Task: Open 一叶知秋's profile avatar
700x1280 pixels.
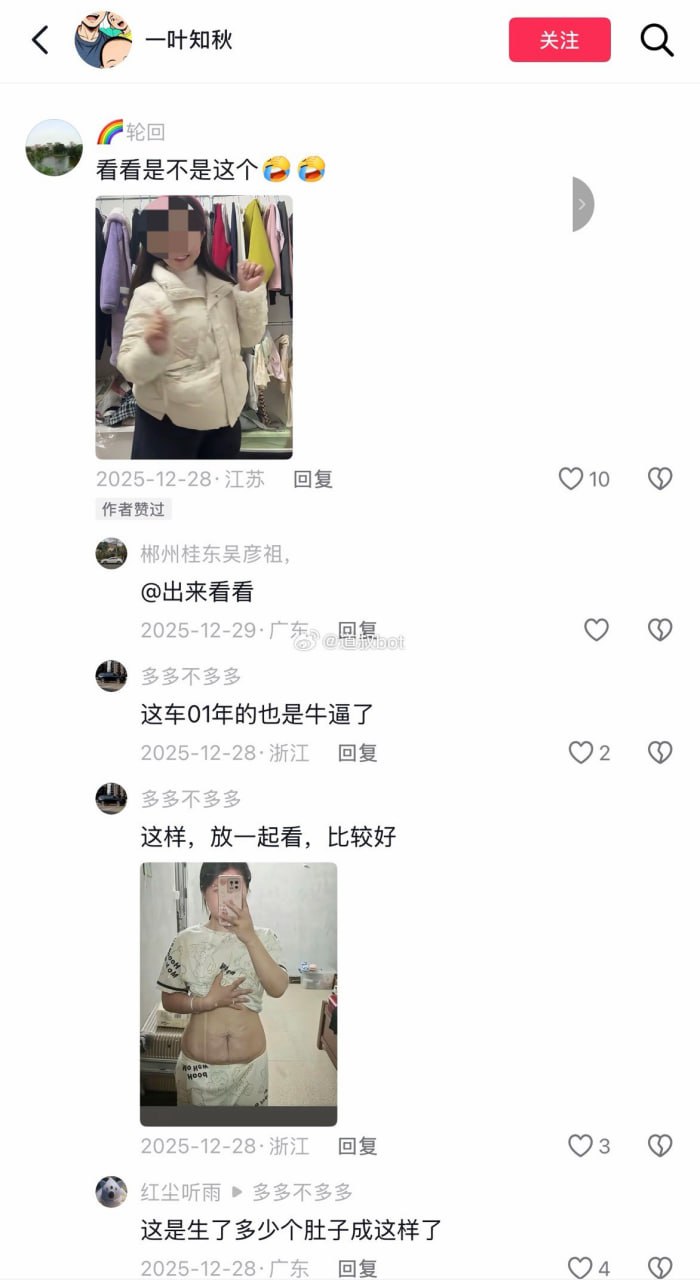Action: (103, 40)
